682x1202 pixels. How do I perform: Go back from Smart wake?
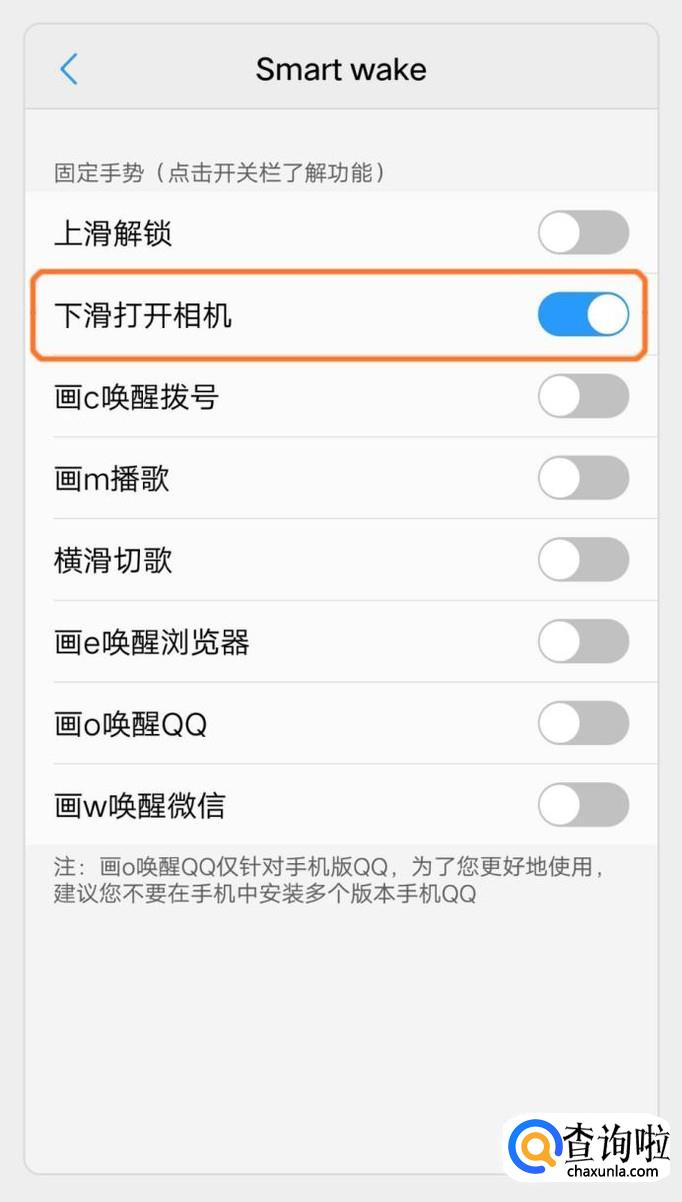click(x=68, y=69)
